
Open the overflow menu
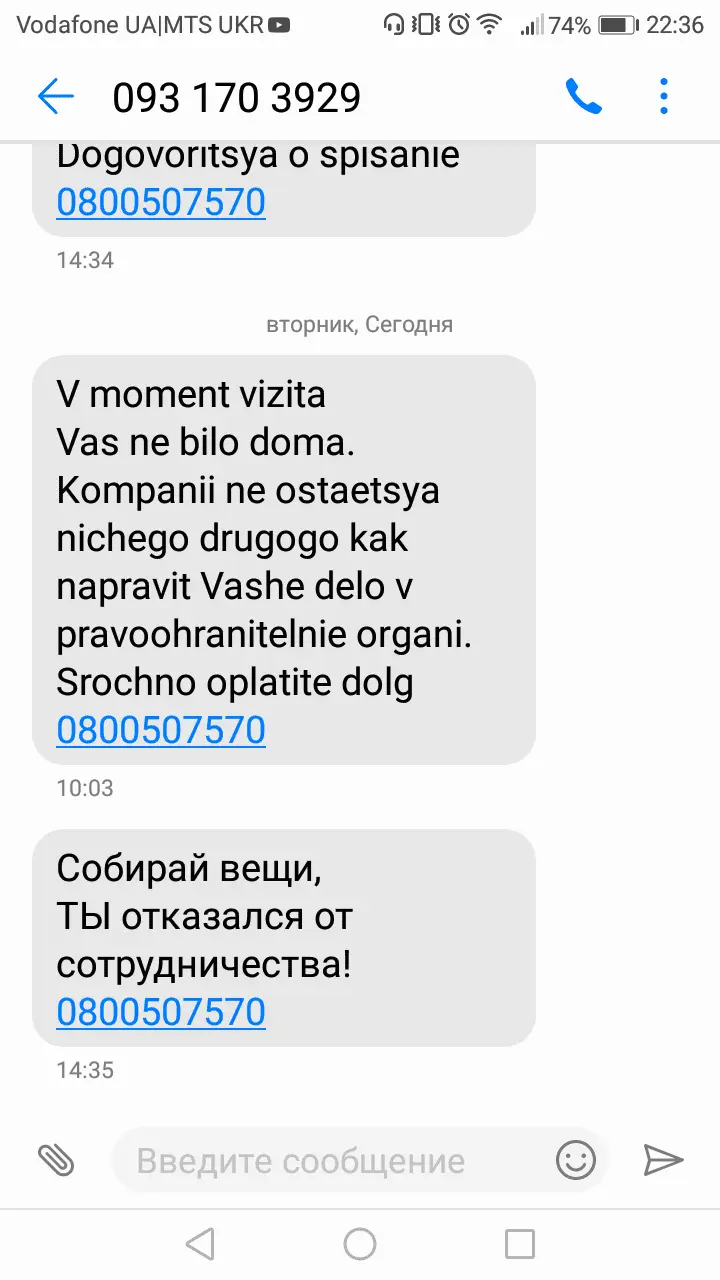coord(664,97)
